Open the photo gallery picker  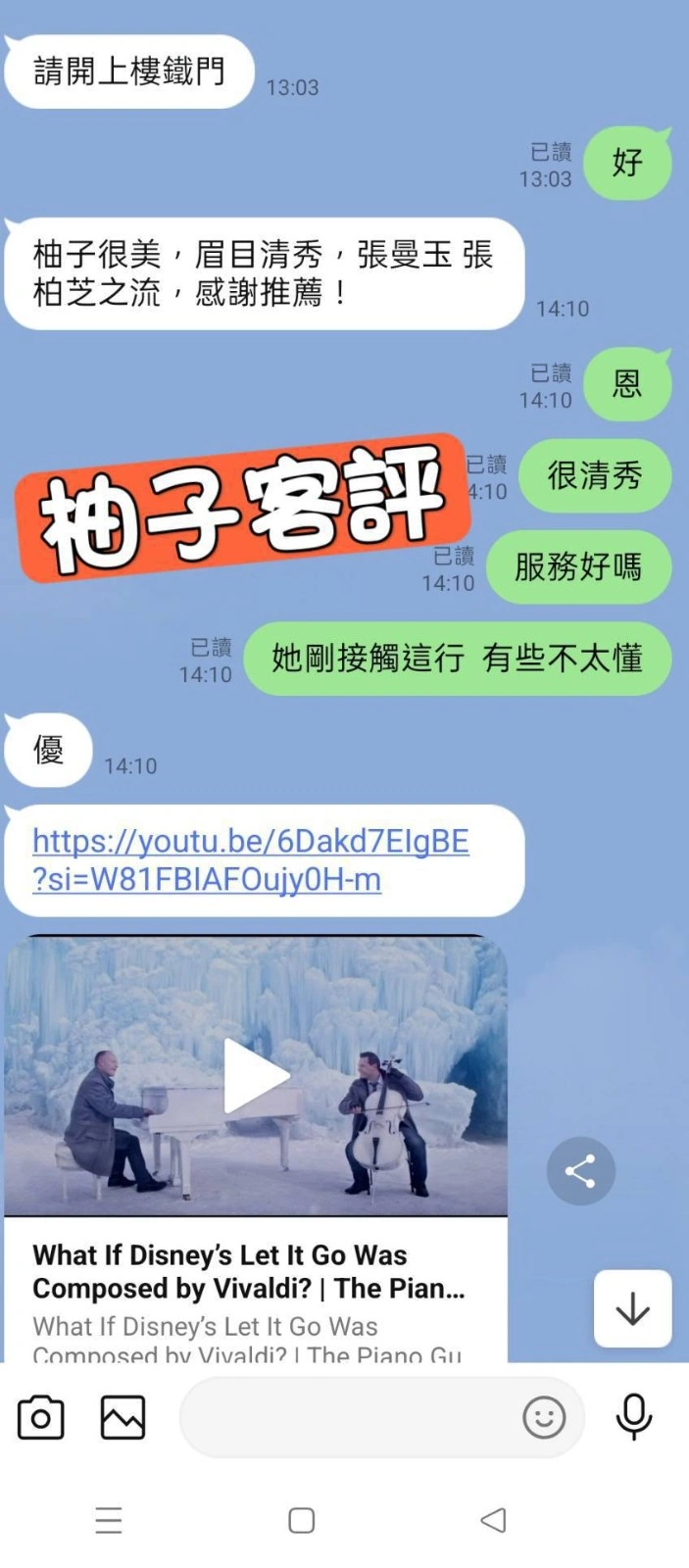123,1417
